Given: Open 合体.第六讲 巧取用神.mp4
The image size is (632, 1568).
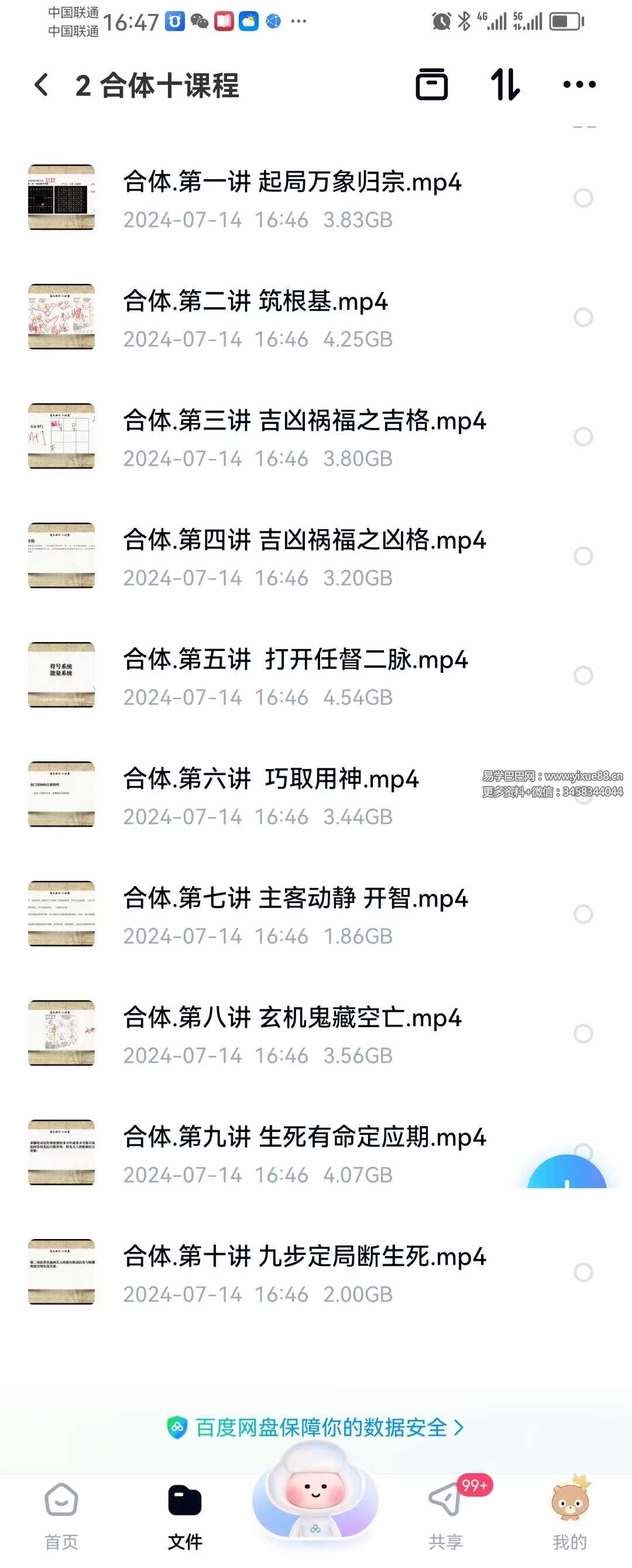Looking at the screenshot, I should point(271,794).
